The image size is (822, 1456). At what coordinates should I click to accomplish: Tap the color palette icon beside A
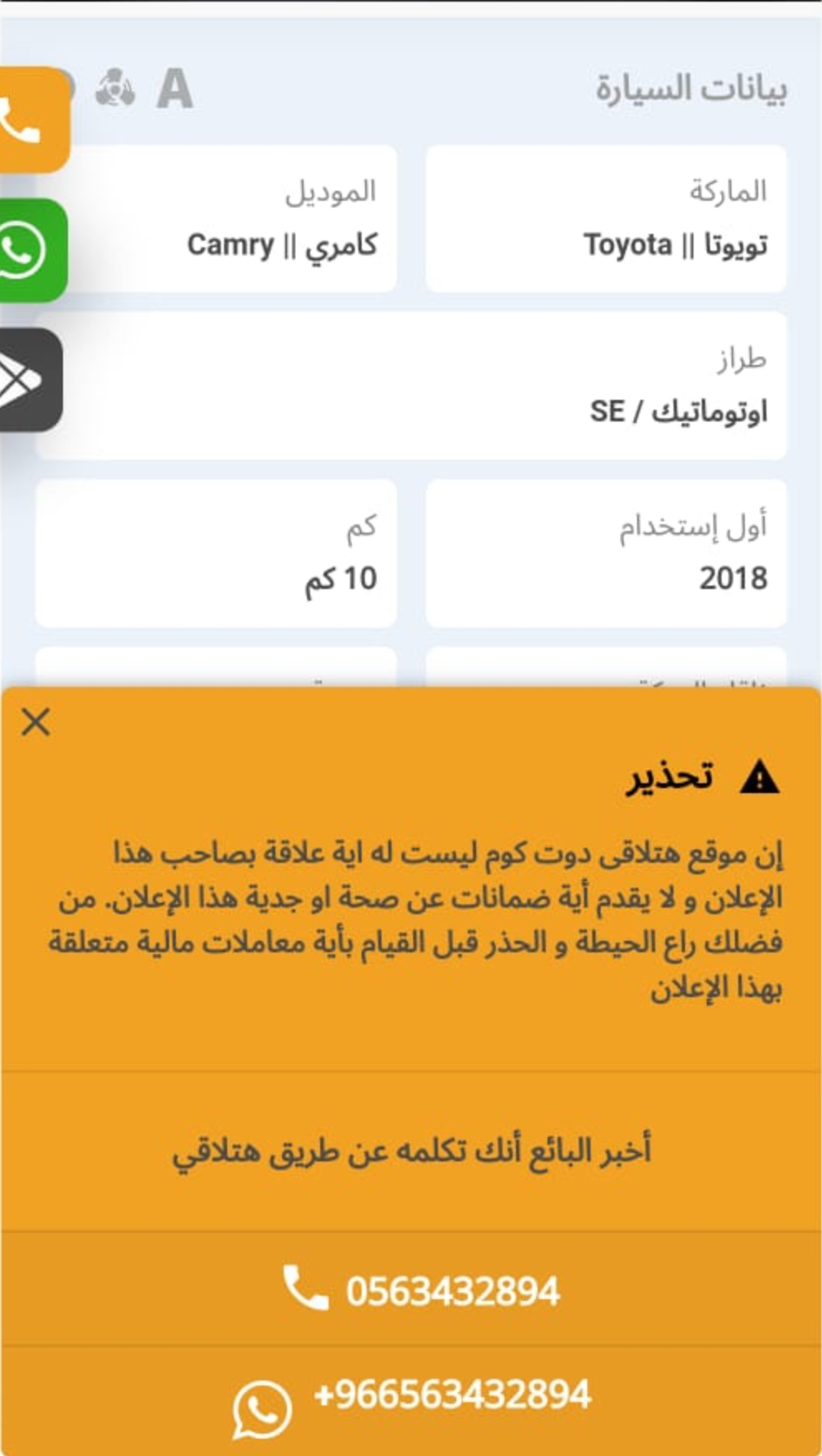coord(114,88)
